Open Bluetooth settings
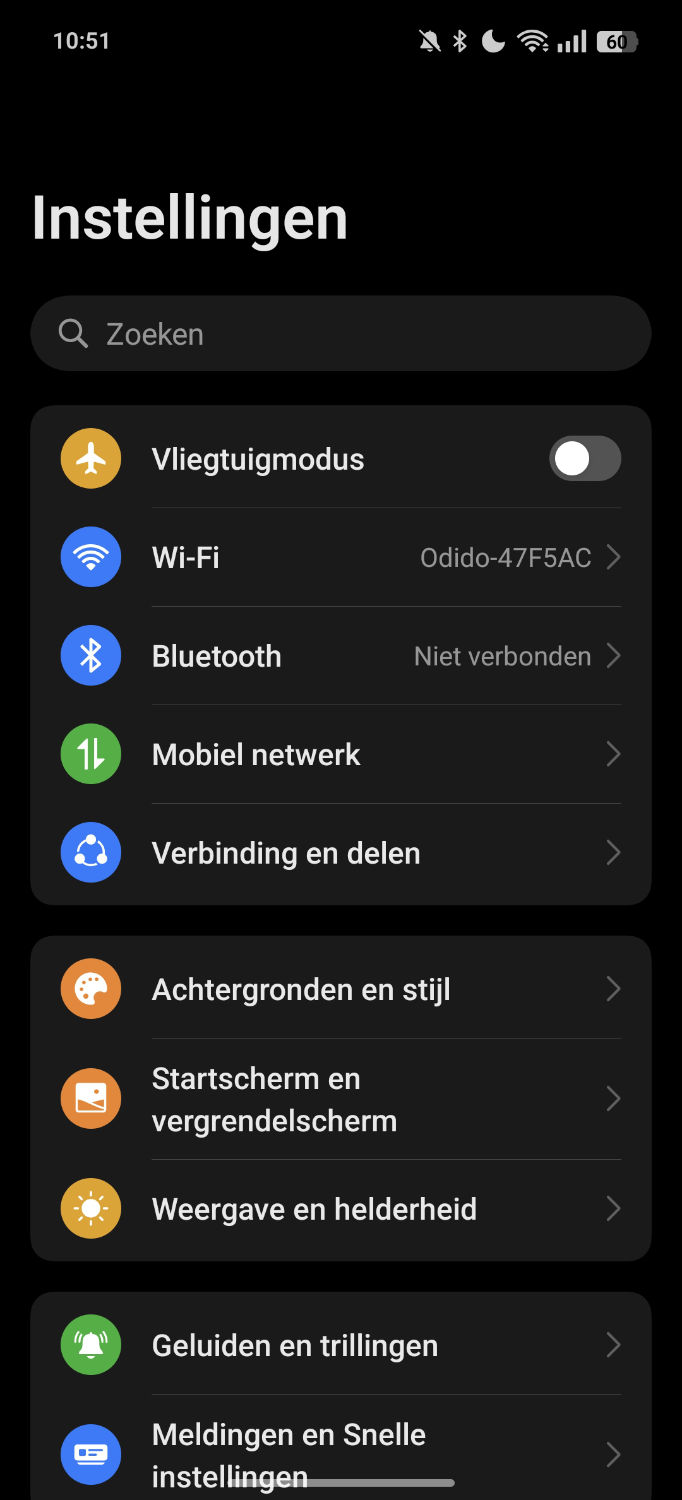This screenshot has width=682, height=1500. pyautogui.click(x=341, y=656)
